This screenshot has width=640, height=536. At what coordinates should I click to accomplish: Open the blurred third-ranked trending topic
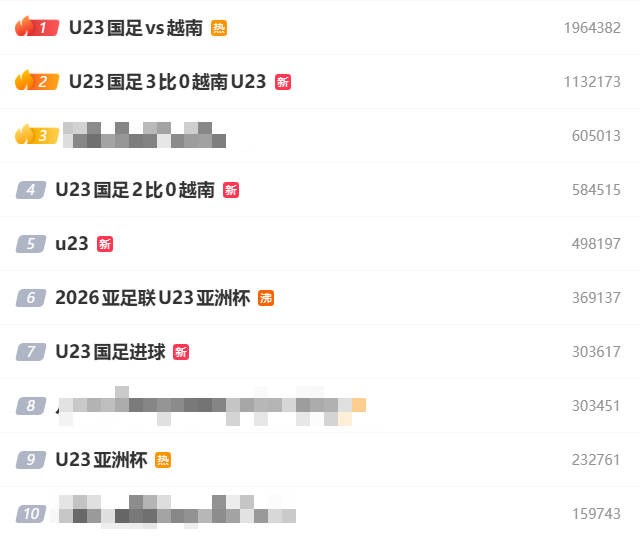point(145,136)
